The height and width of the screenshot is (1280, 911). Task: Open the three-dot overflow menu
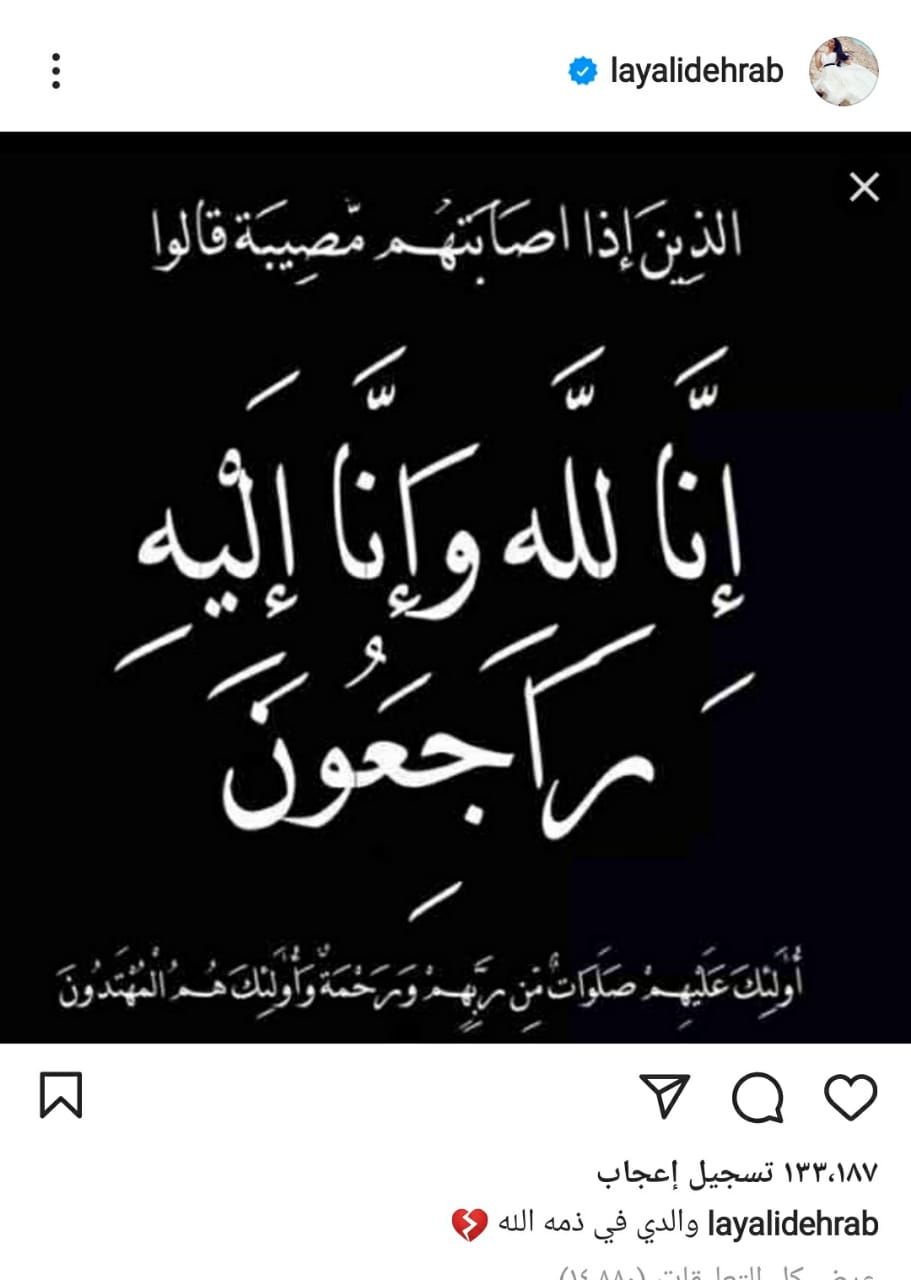pyautogui.click(x=56, y=71)
